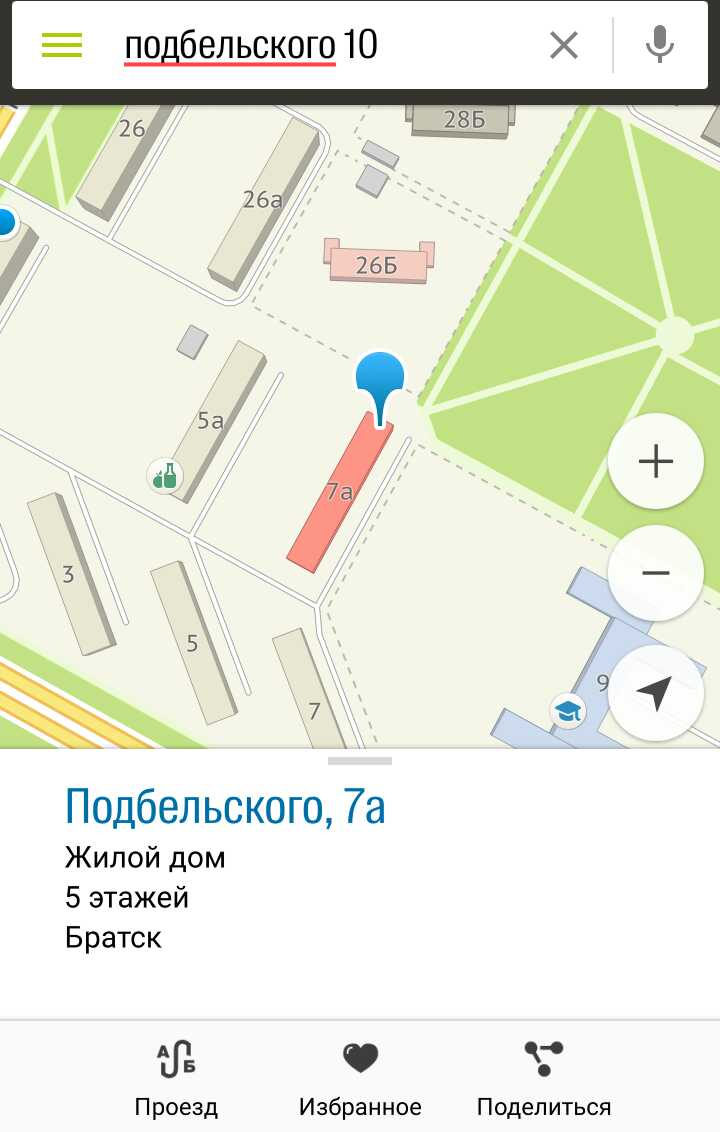The width and height of the screenshot is (720, 1132).
Task: Zoom in on the map
Action: [655, 461]
